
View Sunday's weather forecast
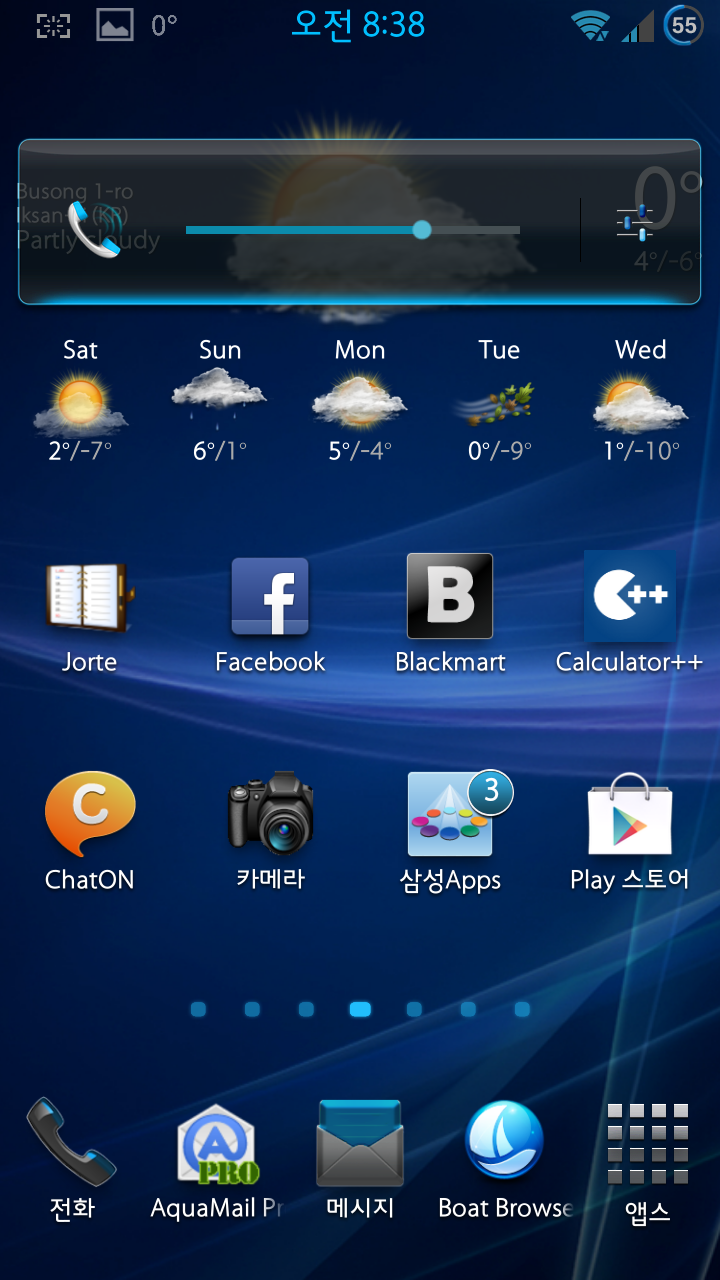(219, 400)
